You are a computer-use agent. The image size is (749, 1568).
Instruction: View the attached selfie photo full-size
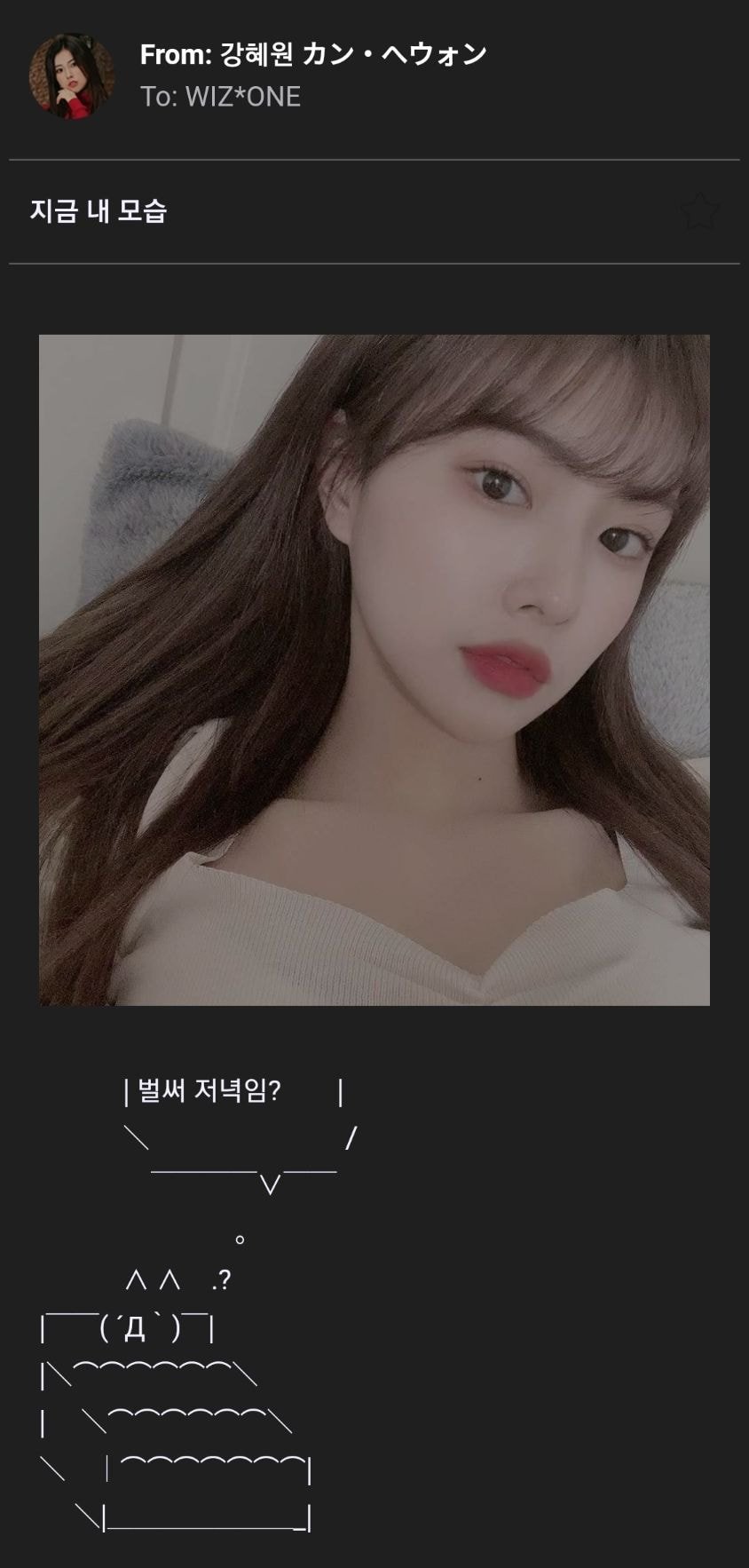[374, 669]
